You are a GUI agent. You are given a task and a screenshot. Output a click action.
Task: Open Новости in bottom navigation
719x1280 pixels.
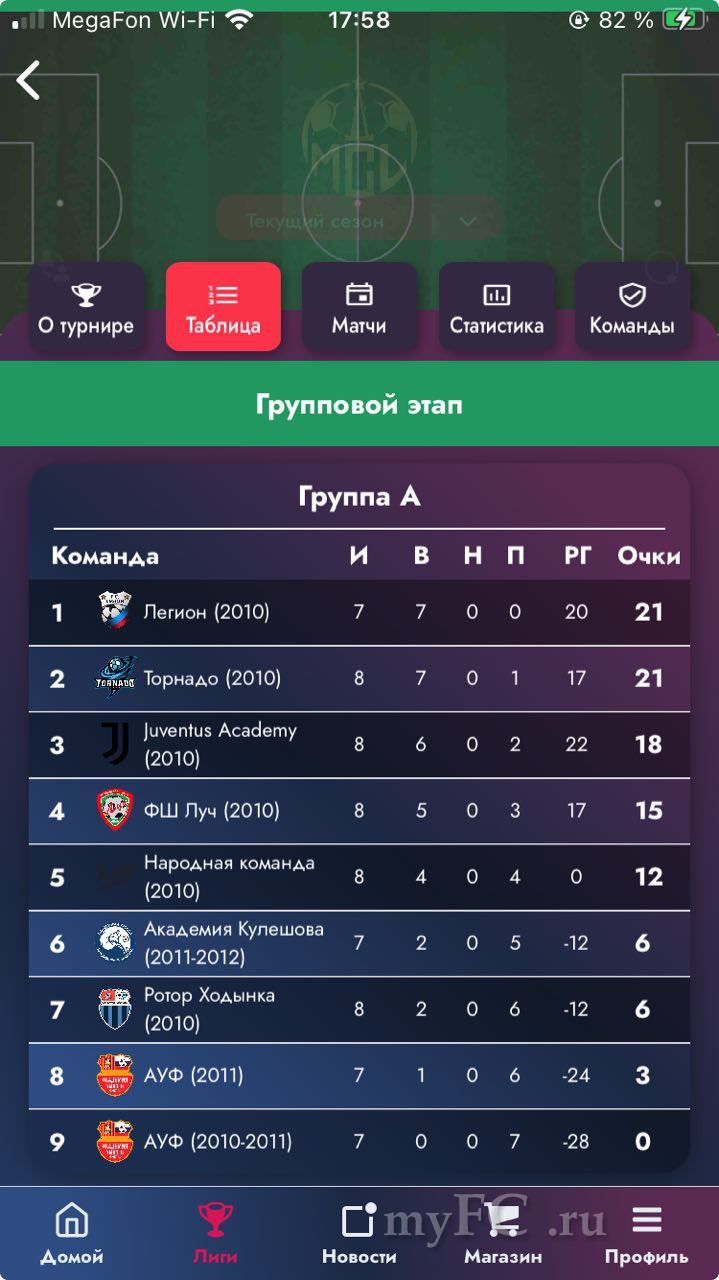359,1233
